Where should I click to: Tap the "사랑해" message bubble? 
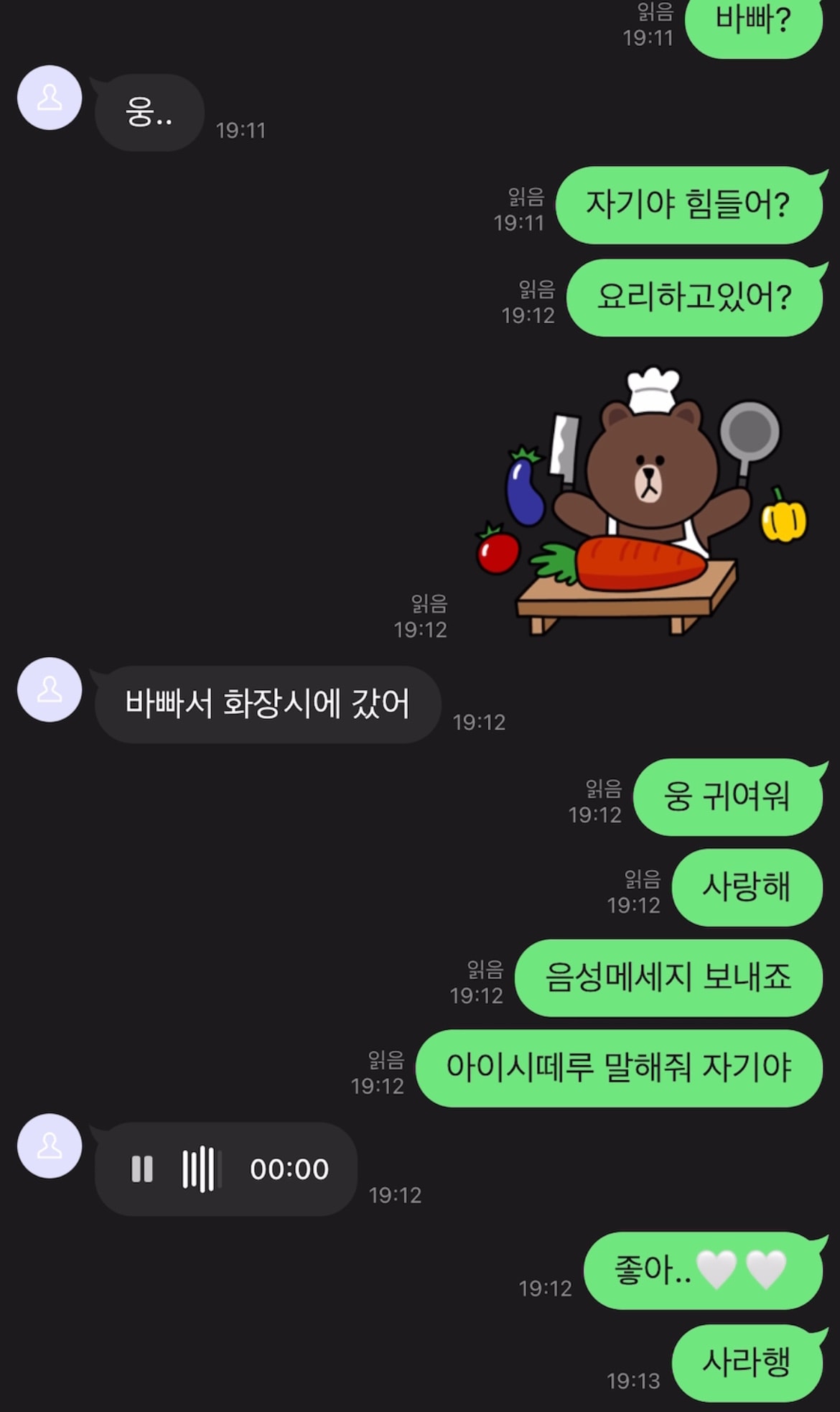(x=745, y=888)
